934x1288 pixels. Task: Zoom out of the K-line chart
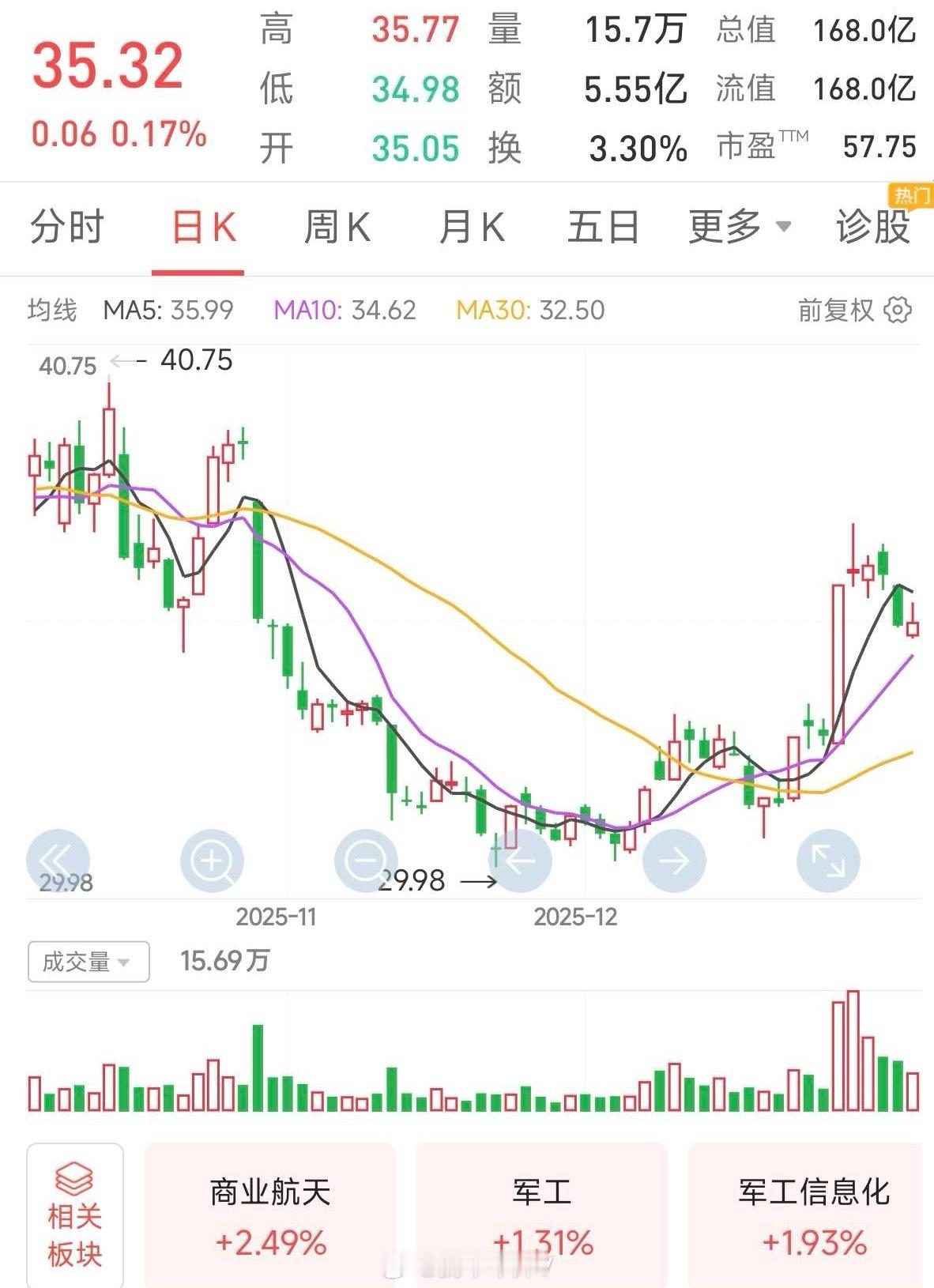[x=366, y=861]
